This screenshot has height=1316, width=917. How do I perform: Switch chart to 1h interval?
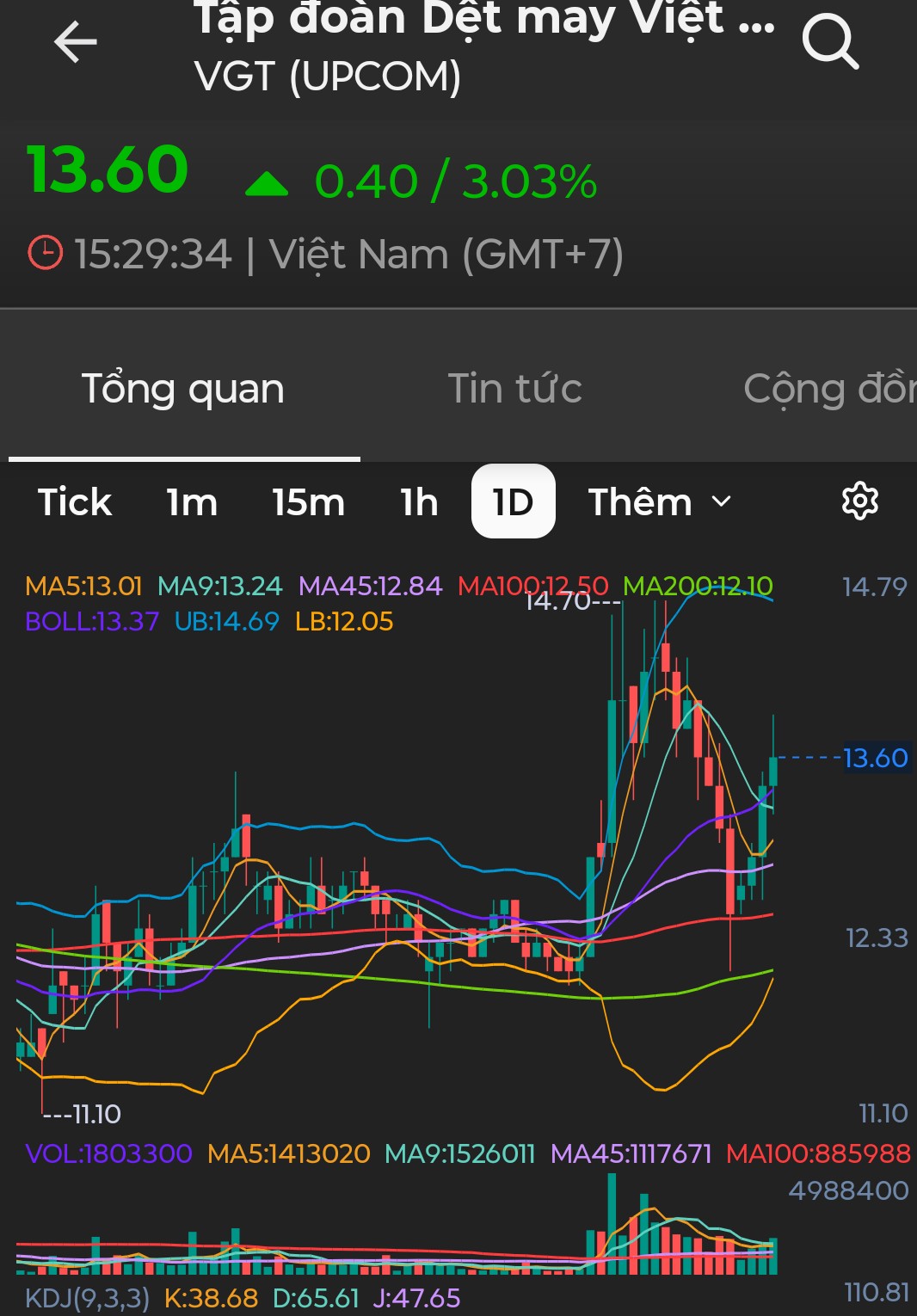point(419,502)
